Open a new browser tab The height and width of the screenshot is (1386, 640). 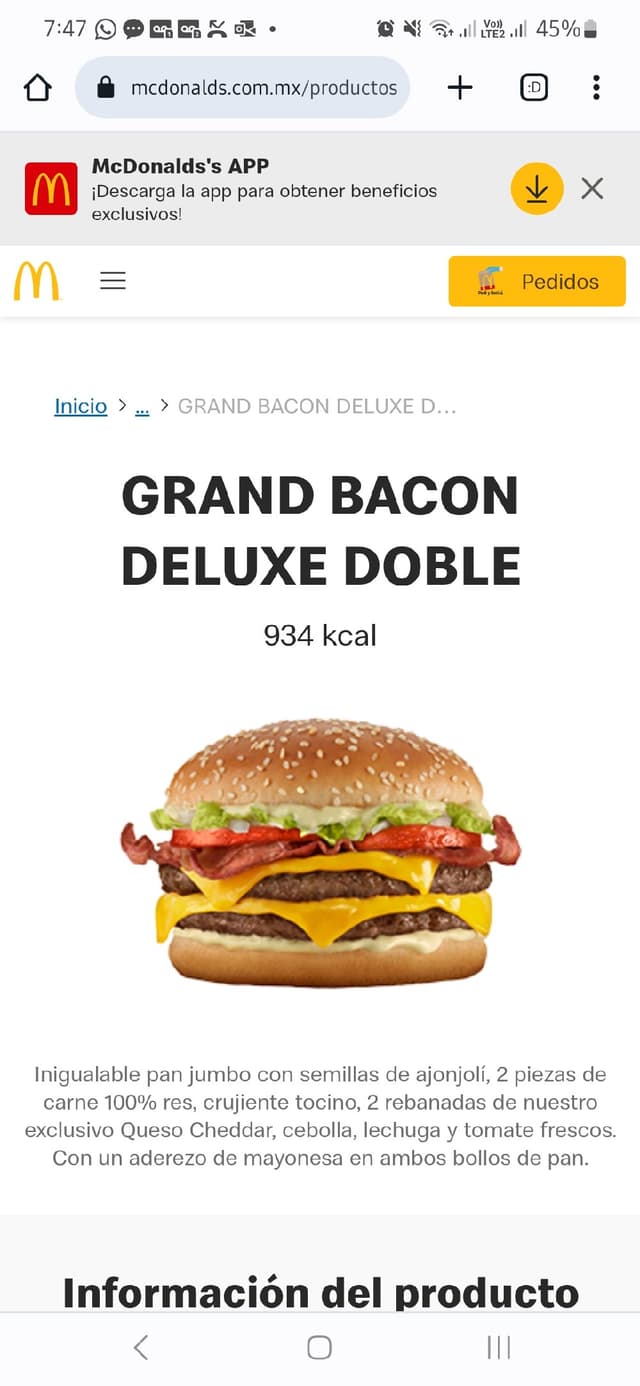[460, 88]
